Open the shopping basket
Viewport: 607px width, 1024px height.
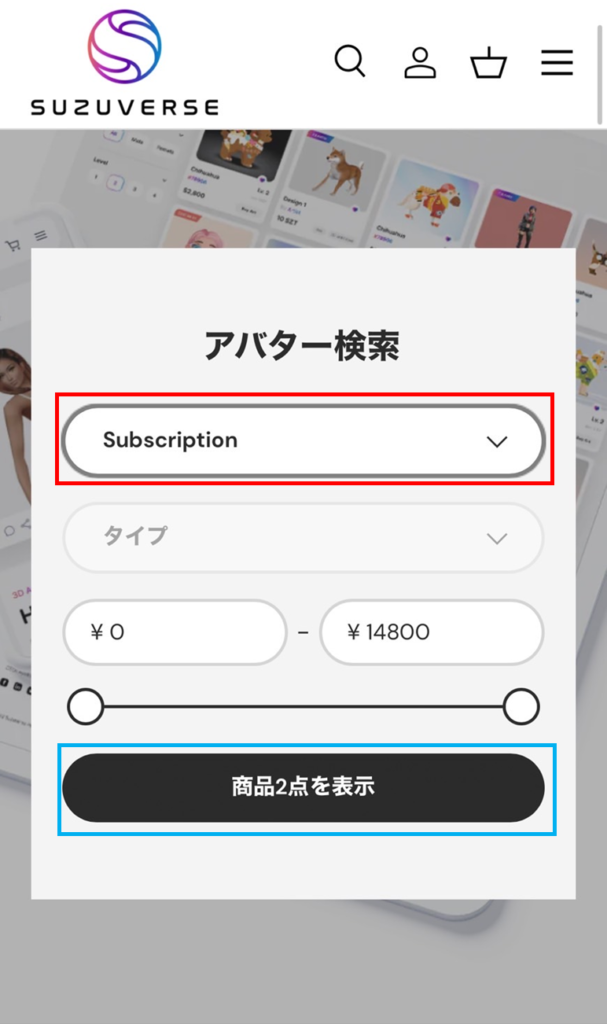(488, 63)
